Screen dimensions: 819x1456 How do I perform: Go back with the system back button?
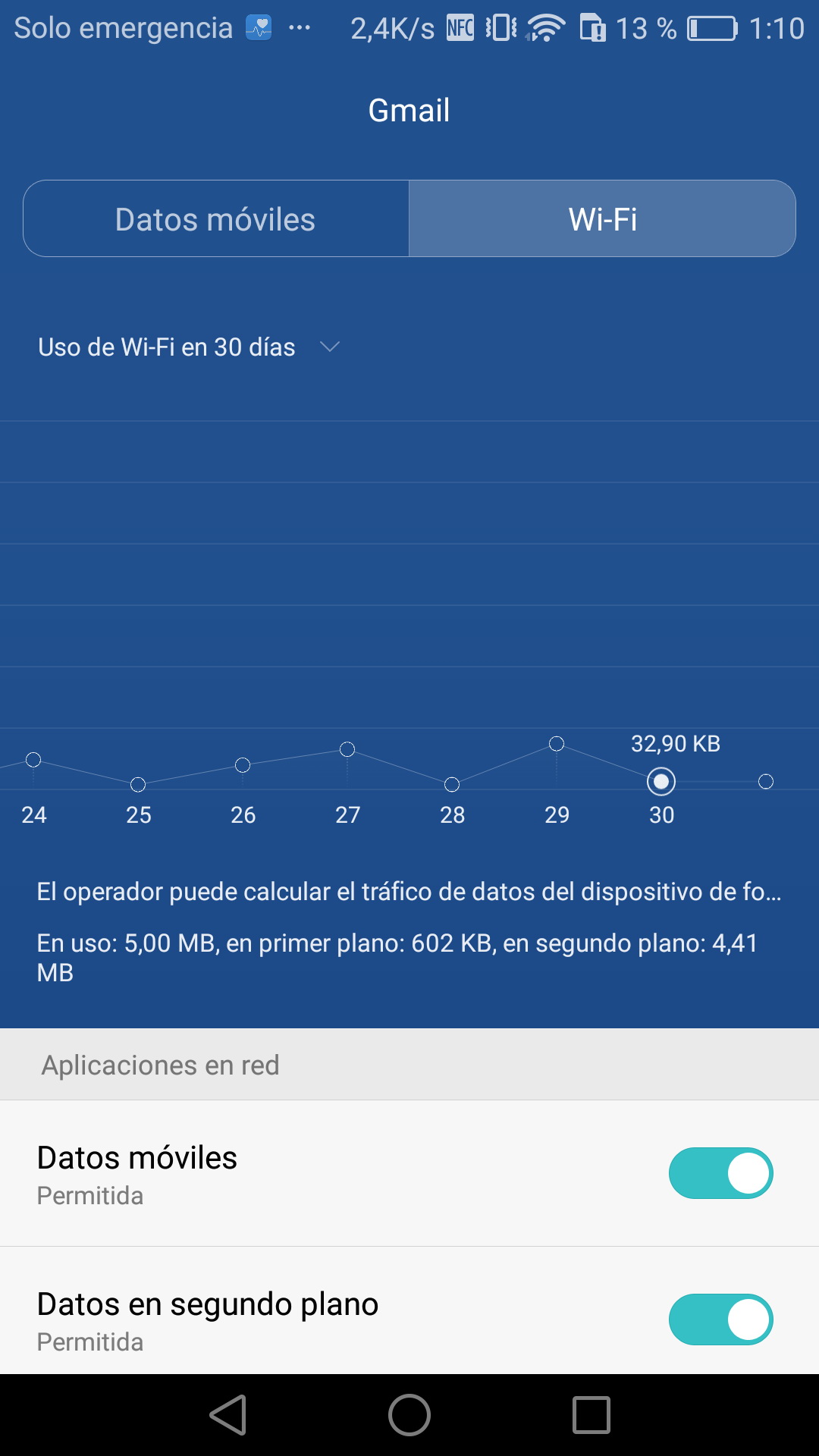click(x=228, y=1415)
